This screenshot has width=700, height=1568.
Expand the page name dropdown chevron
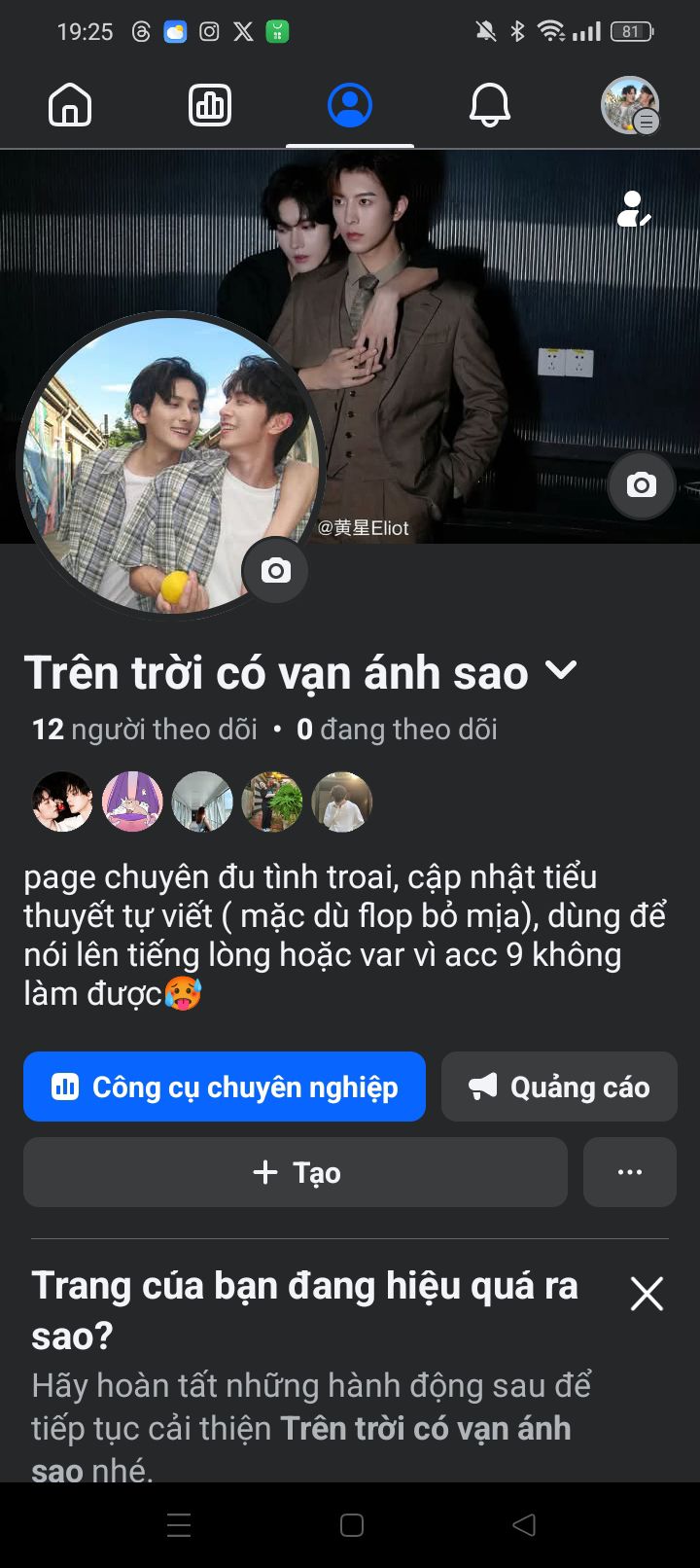coord(561,670)
